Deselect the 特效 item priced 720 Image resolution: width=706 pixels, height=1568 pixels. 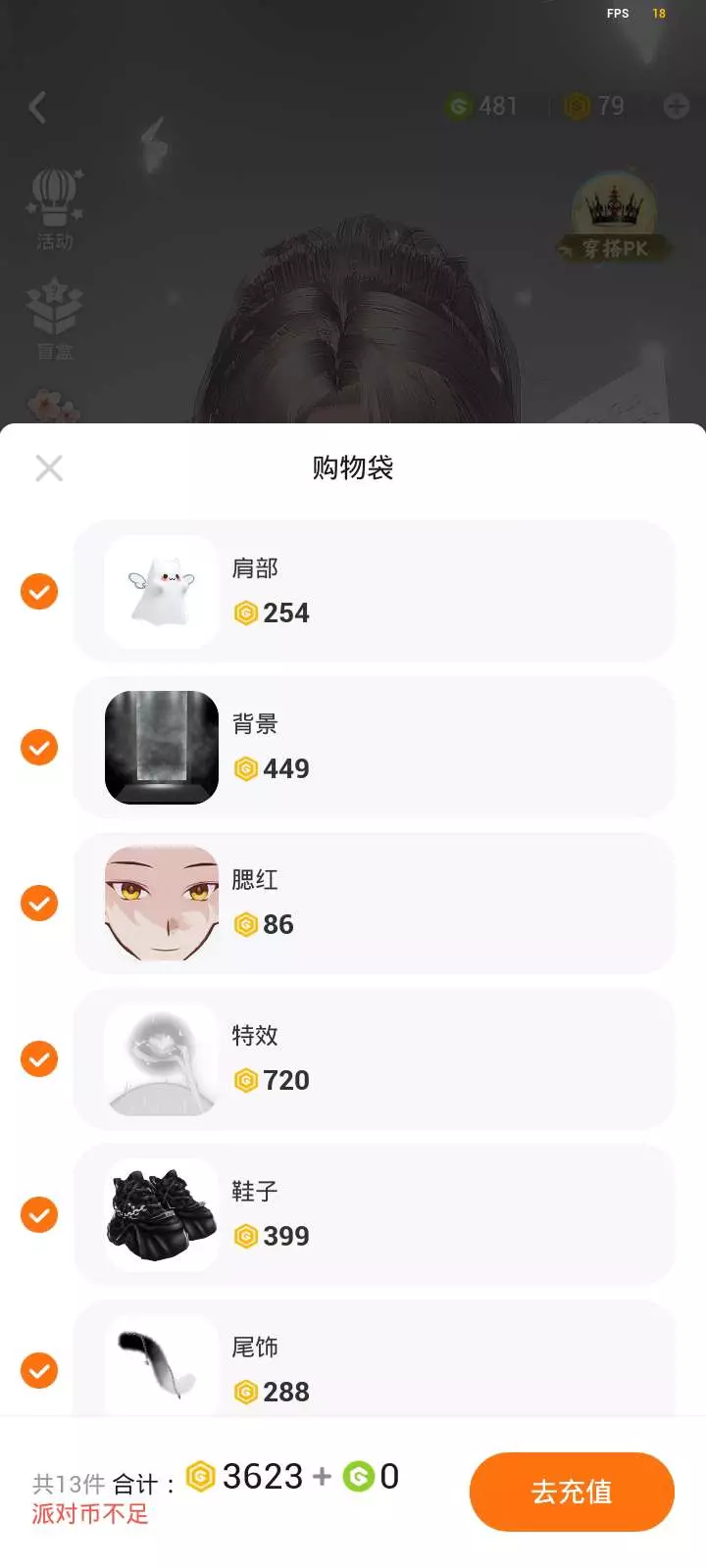(x=39, y=1059)
